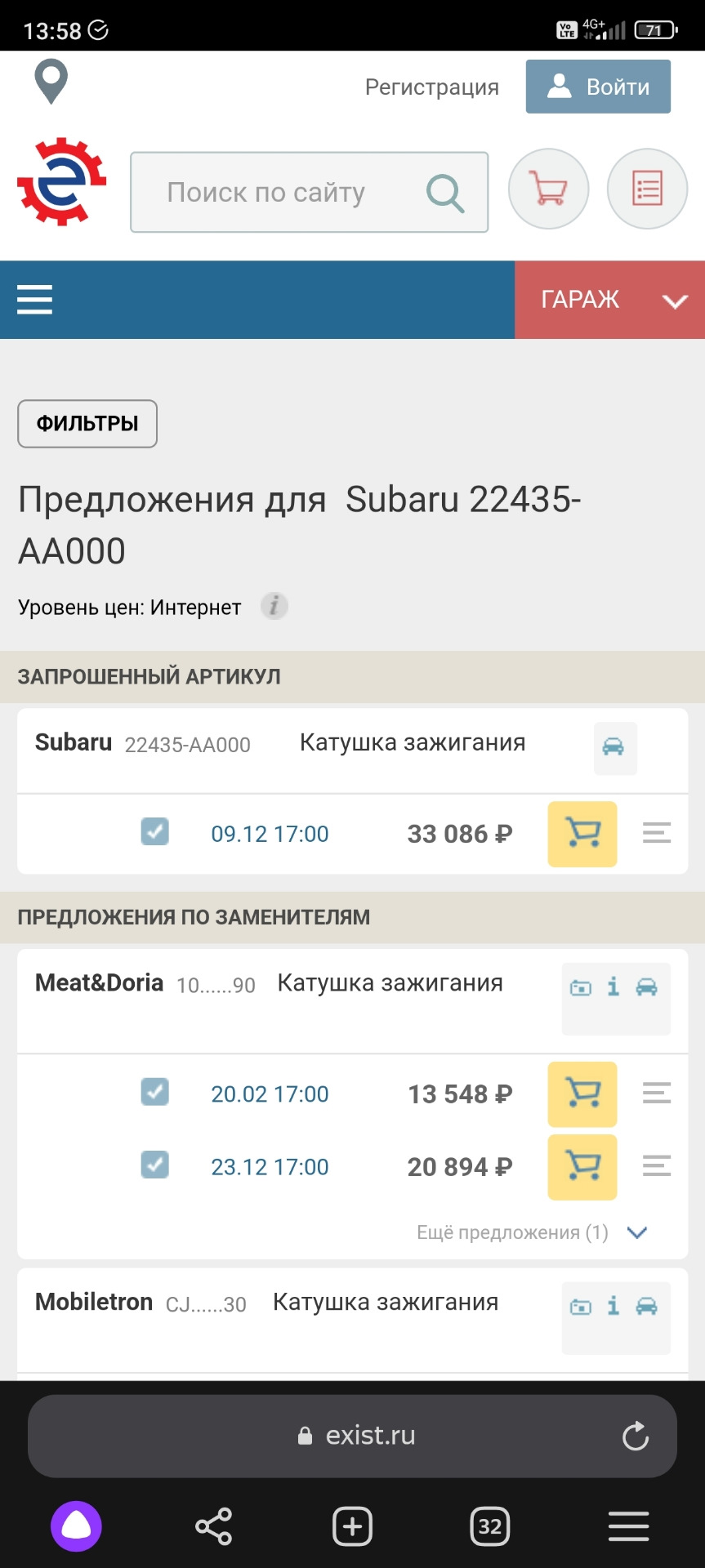Open details menu for the 13 548 ₽ offer

[657, 1094]
